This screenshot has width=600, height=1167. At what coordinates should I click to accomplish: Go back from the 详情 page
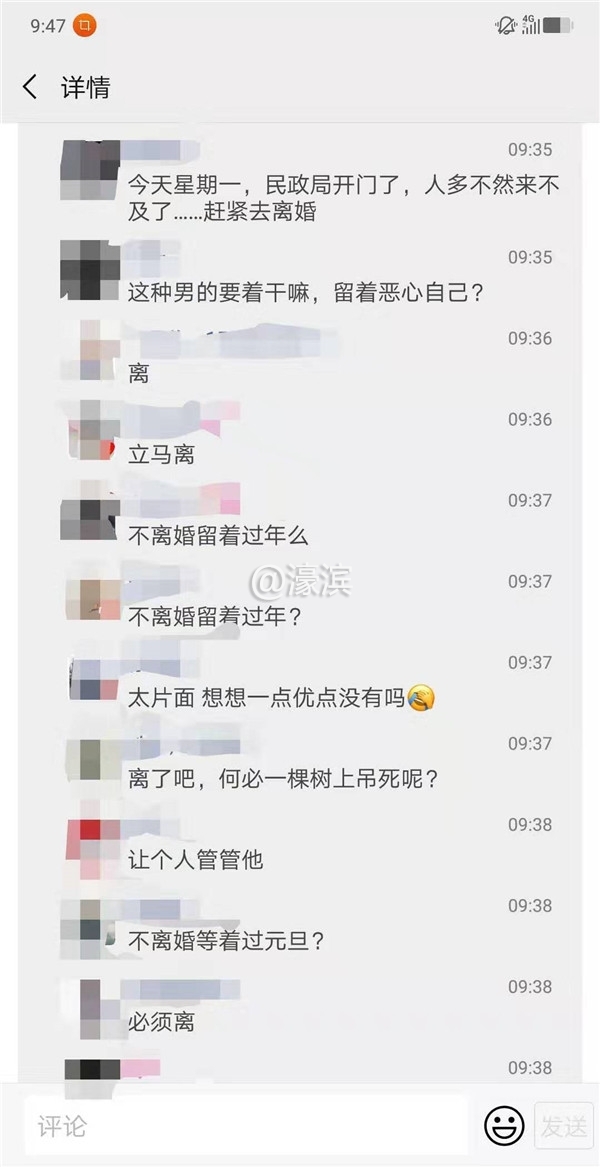pos(30,87)
